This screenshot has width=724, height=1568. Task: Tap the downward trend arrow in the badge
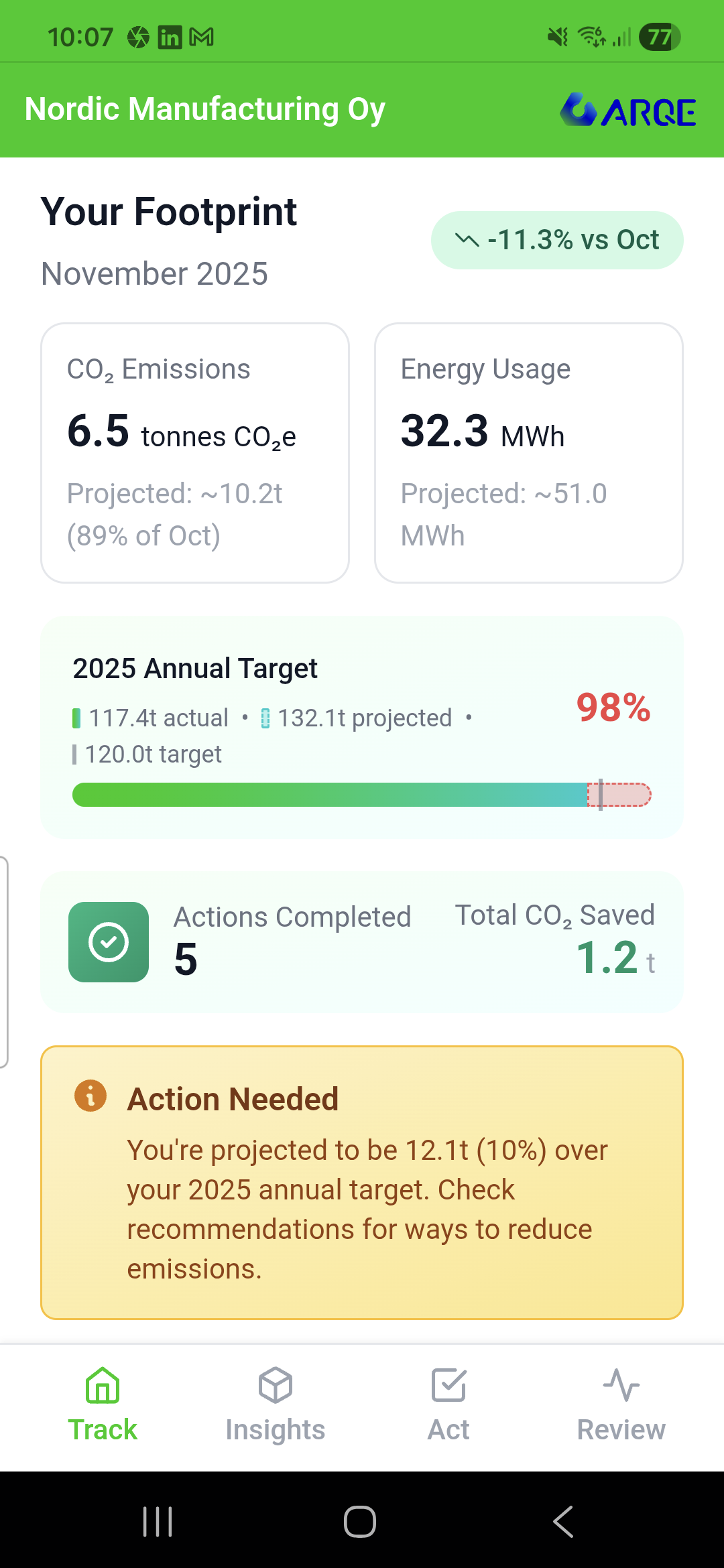[x=469, y=239]
